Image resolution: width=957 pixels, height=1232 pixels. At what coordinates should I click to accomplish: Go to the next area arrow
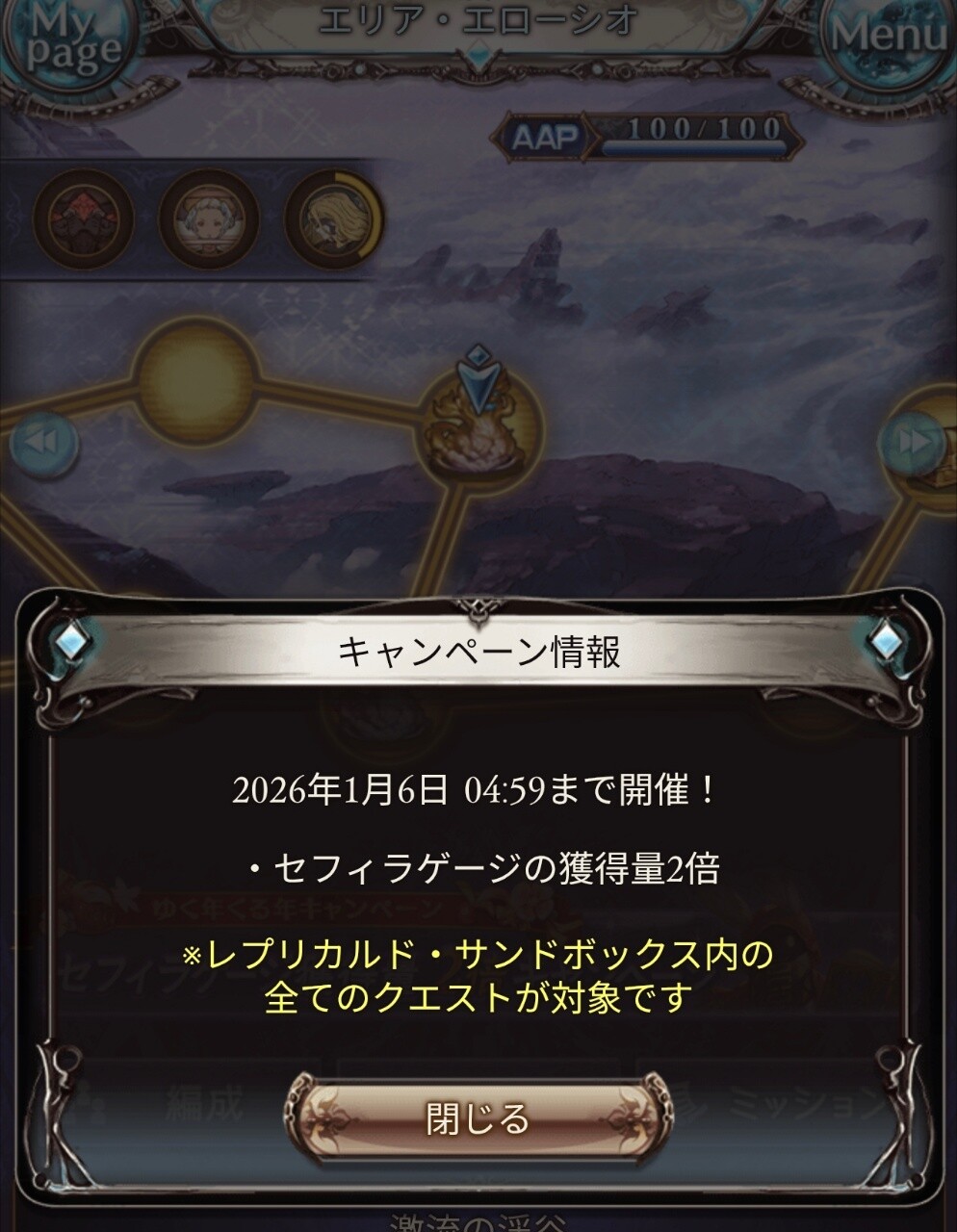click(x=914, y=443)
